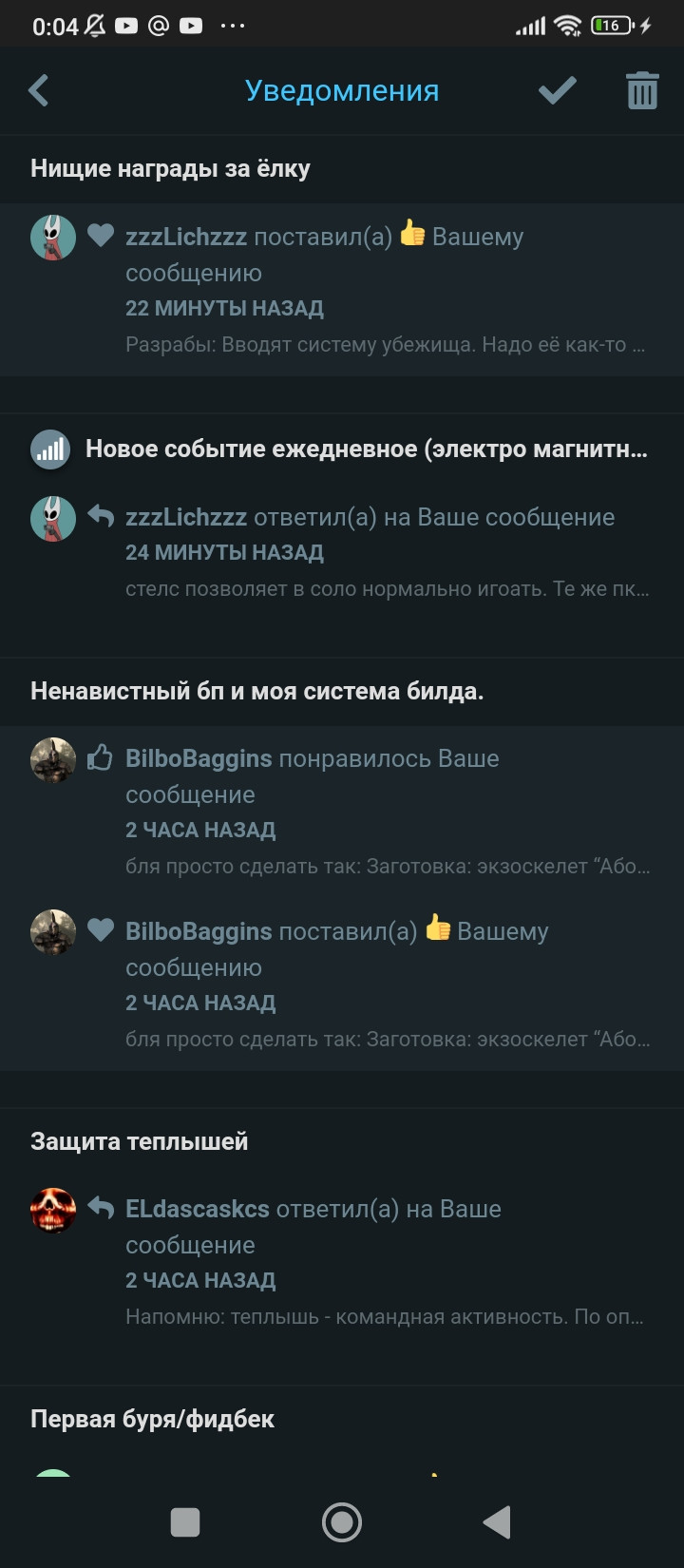Go back from Уведомления screen
This screenshot has width=684, height=1568.
[x=39, y=91]
